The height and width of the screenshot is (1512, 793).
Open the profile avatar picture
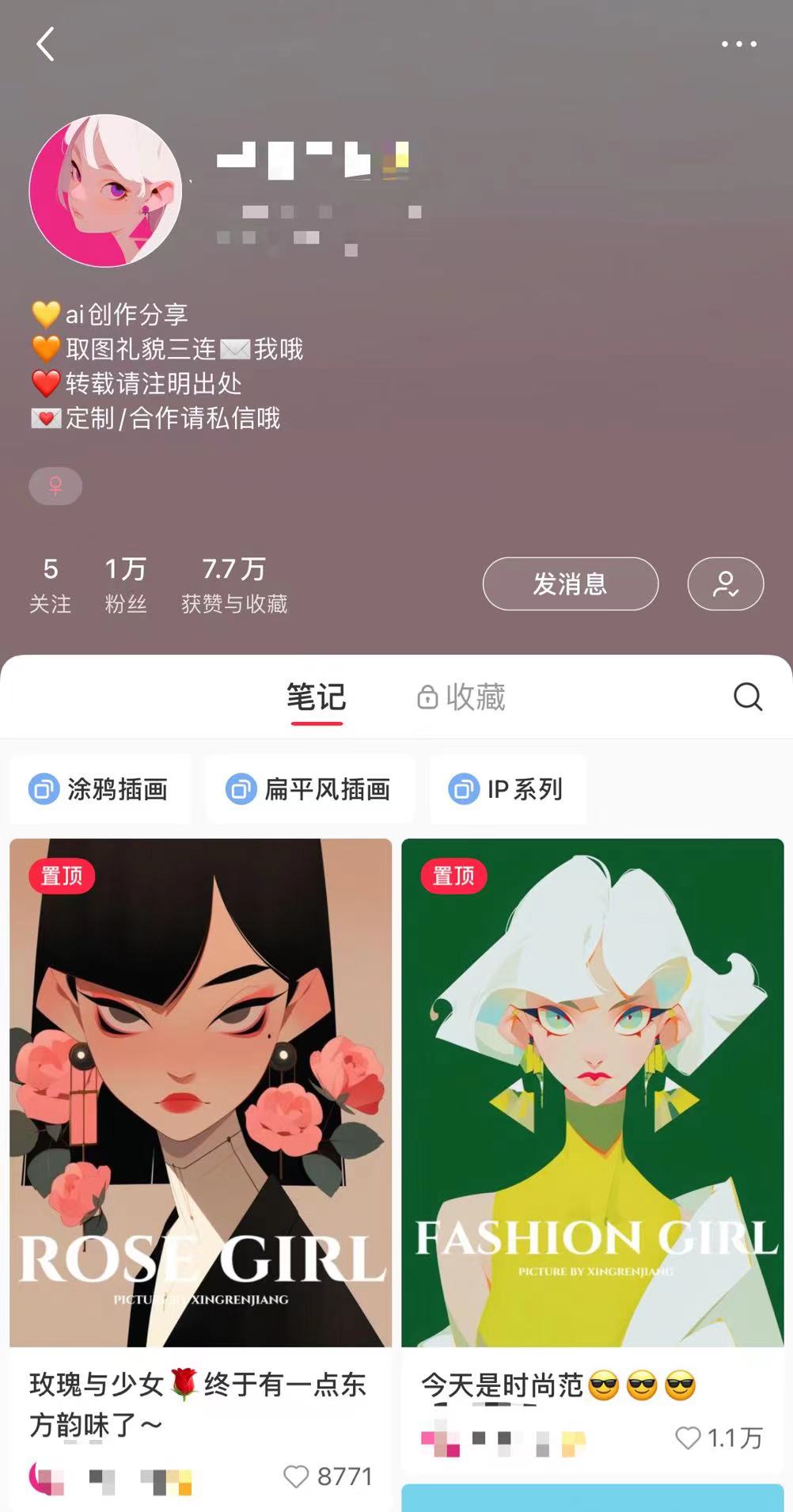pyautogui.click(x=105, y=191)
